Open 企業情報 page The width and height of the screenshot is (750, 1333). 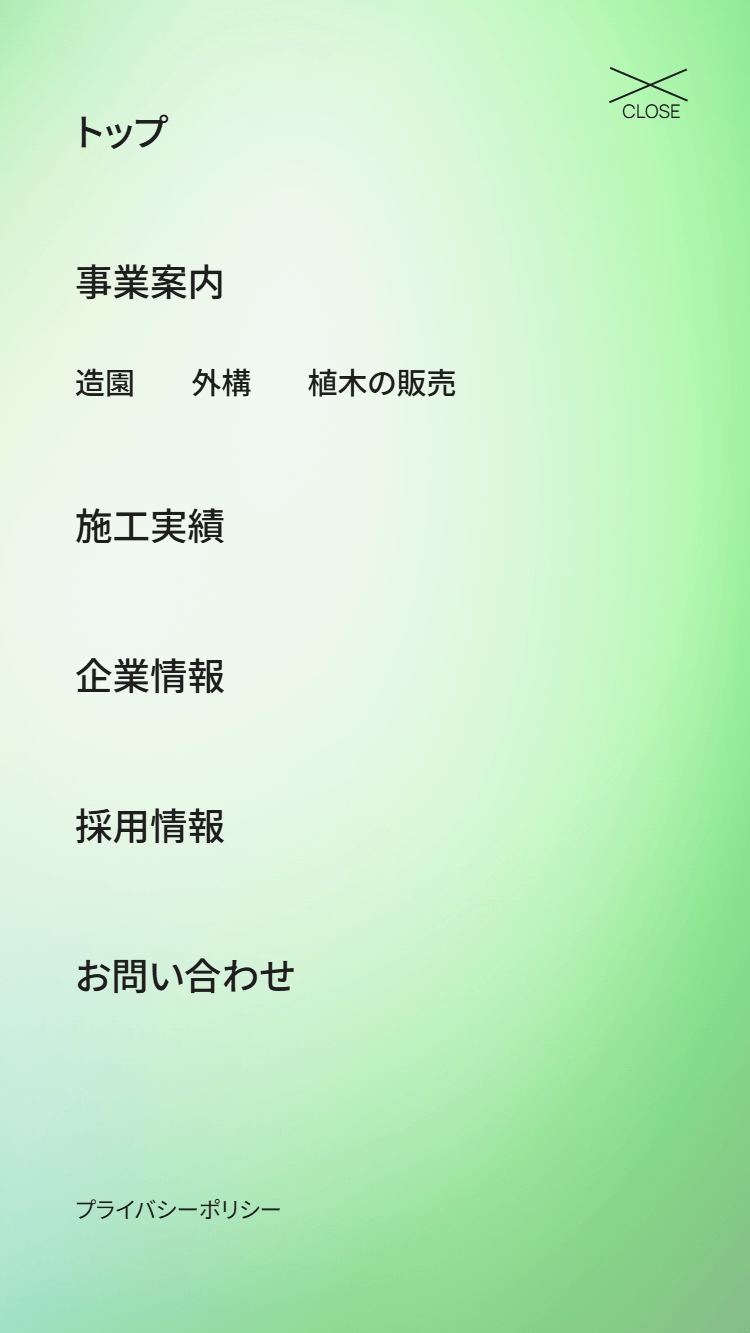tap(150, 677)
